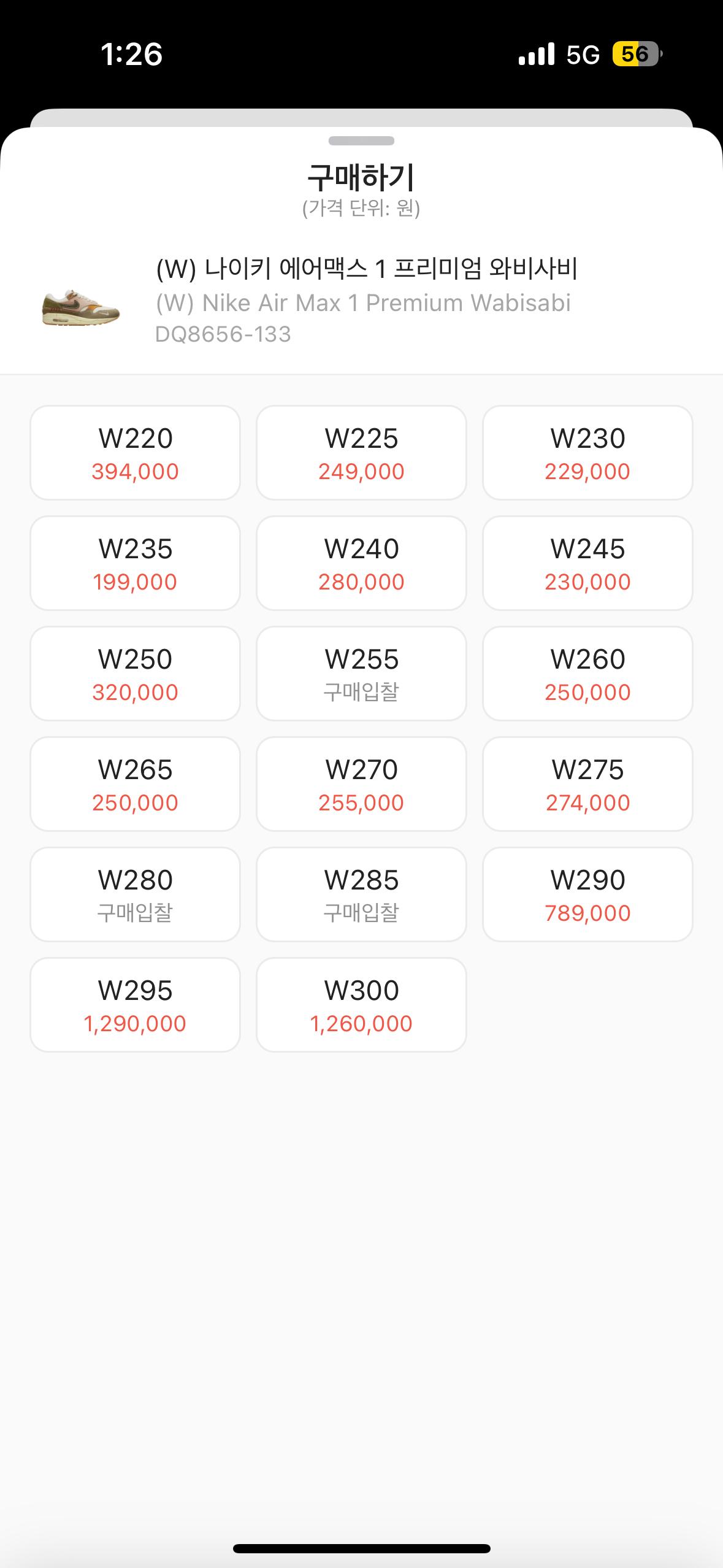The height and width of the screenshot is (1568, 723).
Task: Place a purchase bid on W255
Action: (x=361, y=674)
